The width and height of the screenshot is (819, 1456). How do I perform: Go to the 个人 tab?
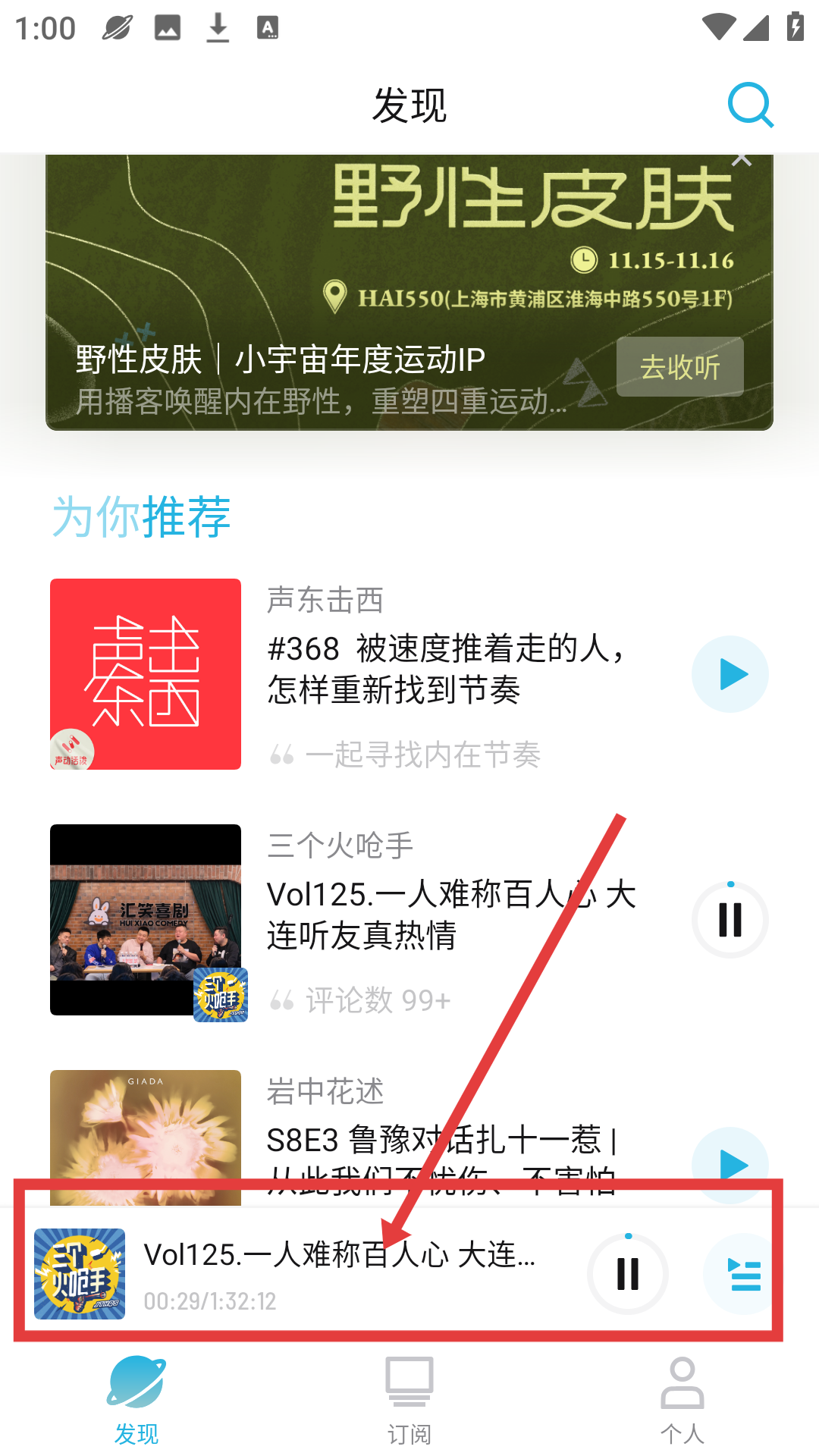(682, 1400)
